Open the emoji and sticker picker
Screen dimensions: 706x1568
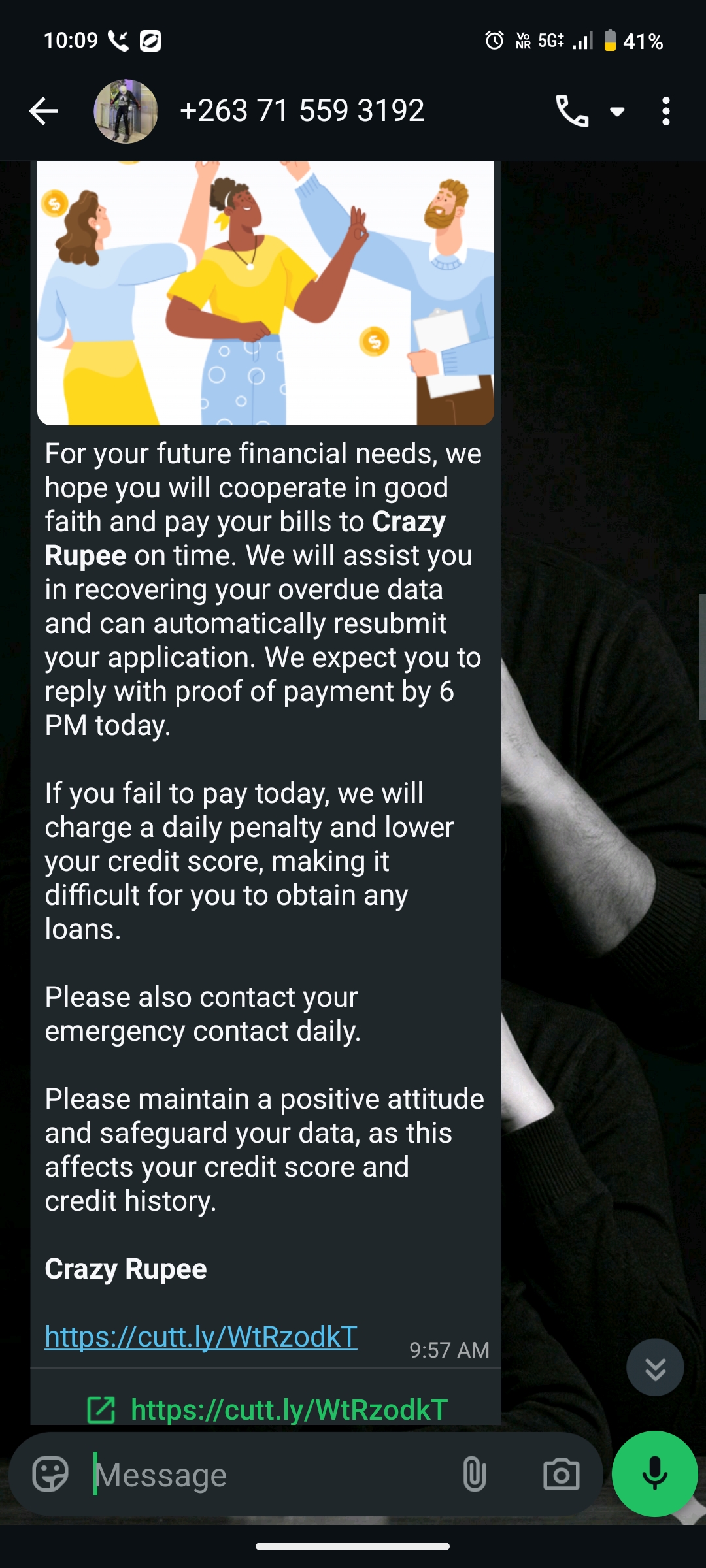(50, 1475)
